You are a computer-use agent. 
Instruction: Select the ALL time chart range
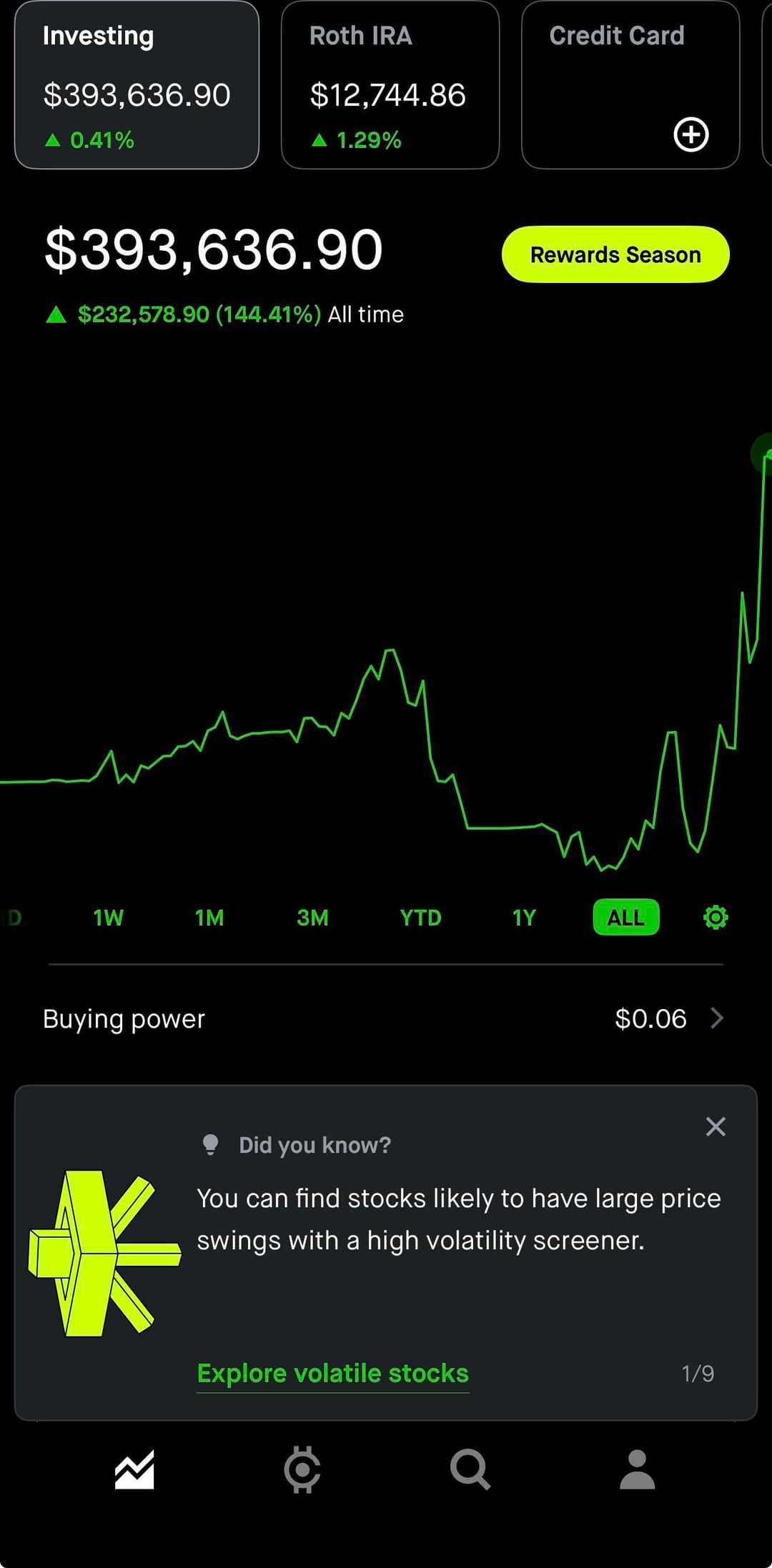(625, 918)
